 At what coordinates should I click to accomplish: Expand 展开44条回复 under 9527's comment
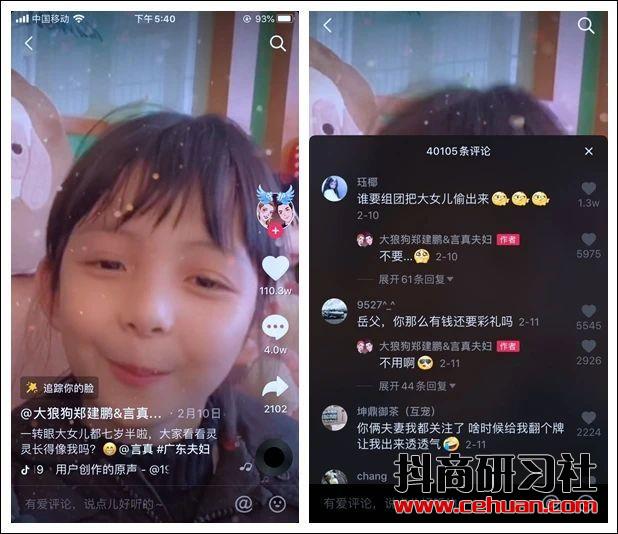pyautogui.click(x=416, y=385)
